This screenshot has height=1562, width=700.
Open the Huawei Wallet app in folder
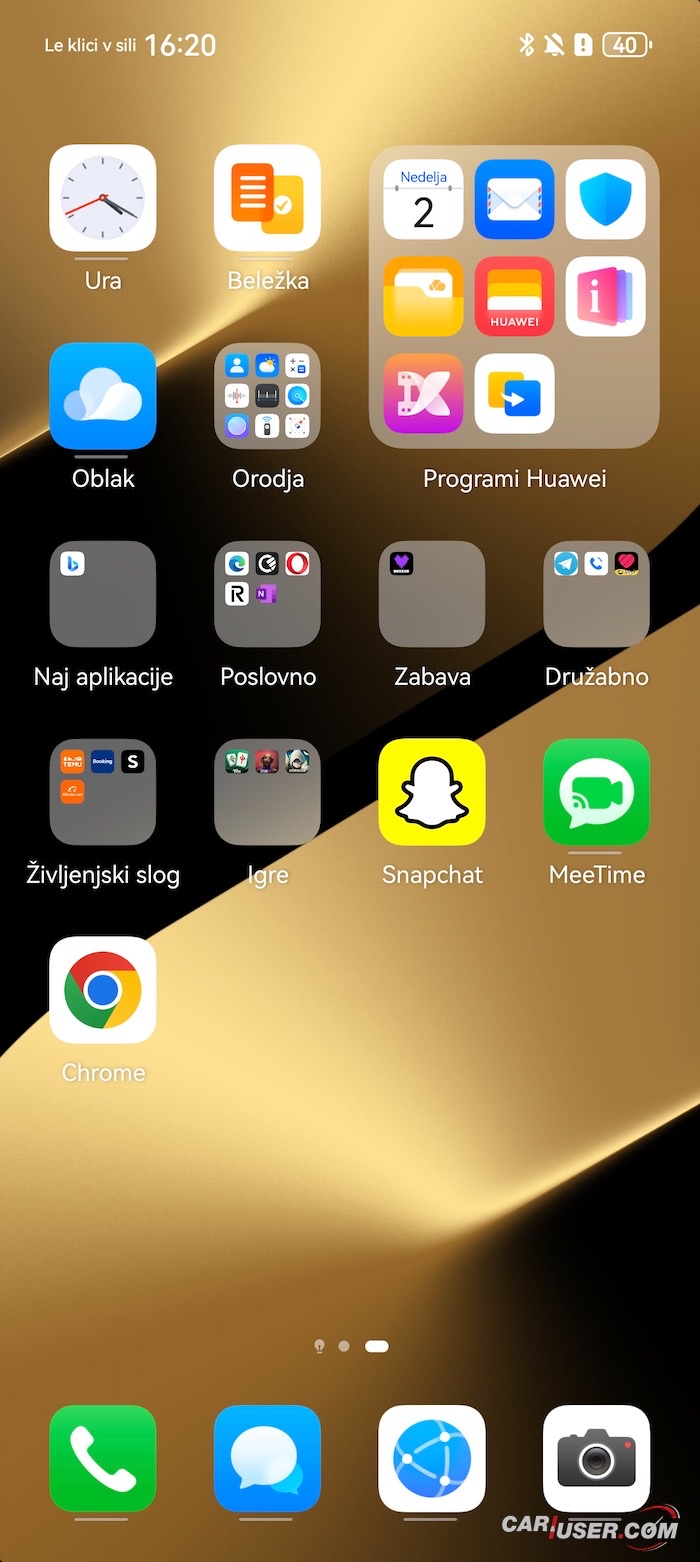coord(514,297)
